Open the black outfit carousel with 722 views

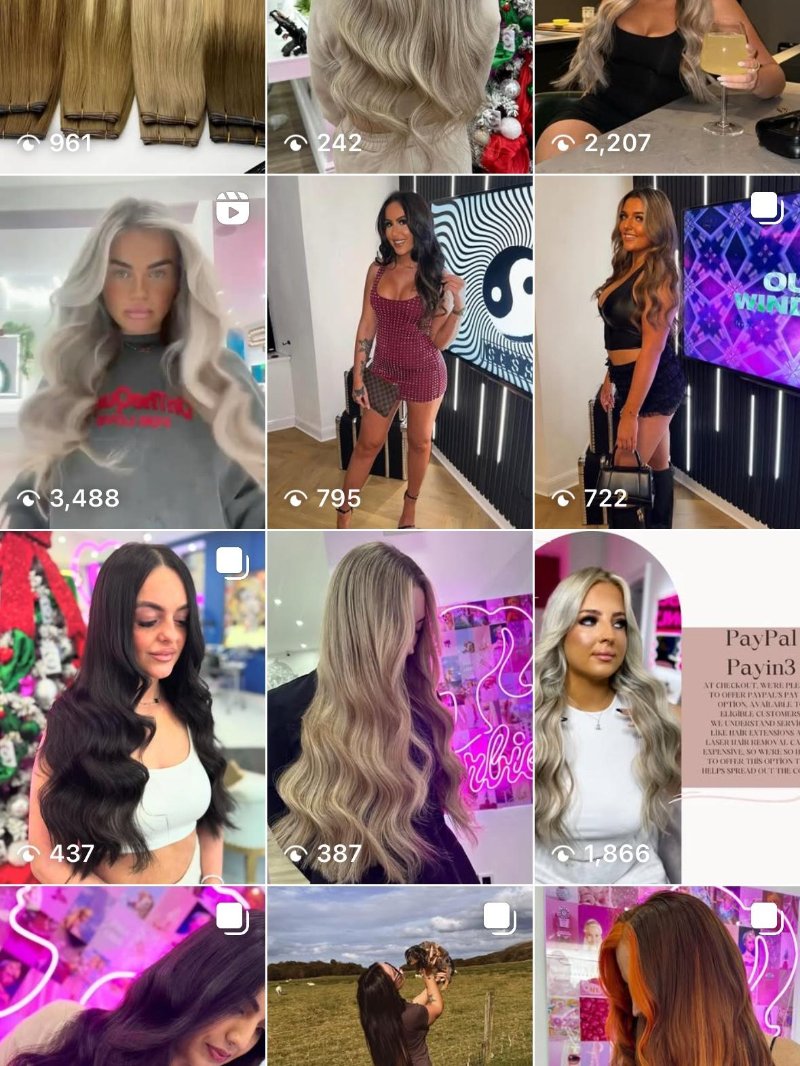[668, 352]
